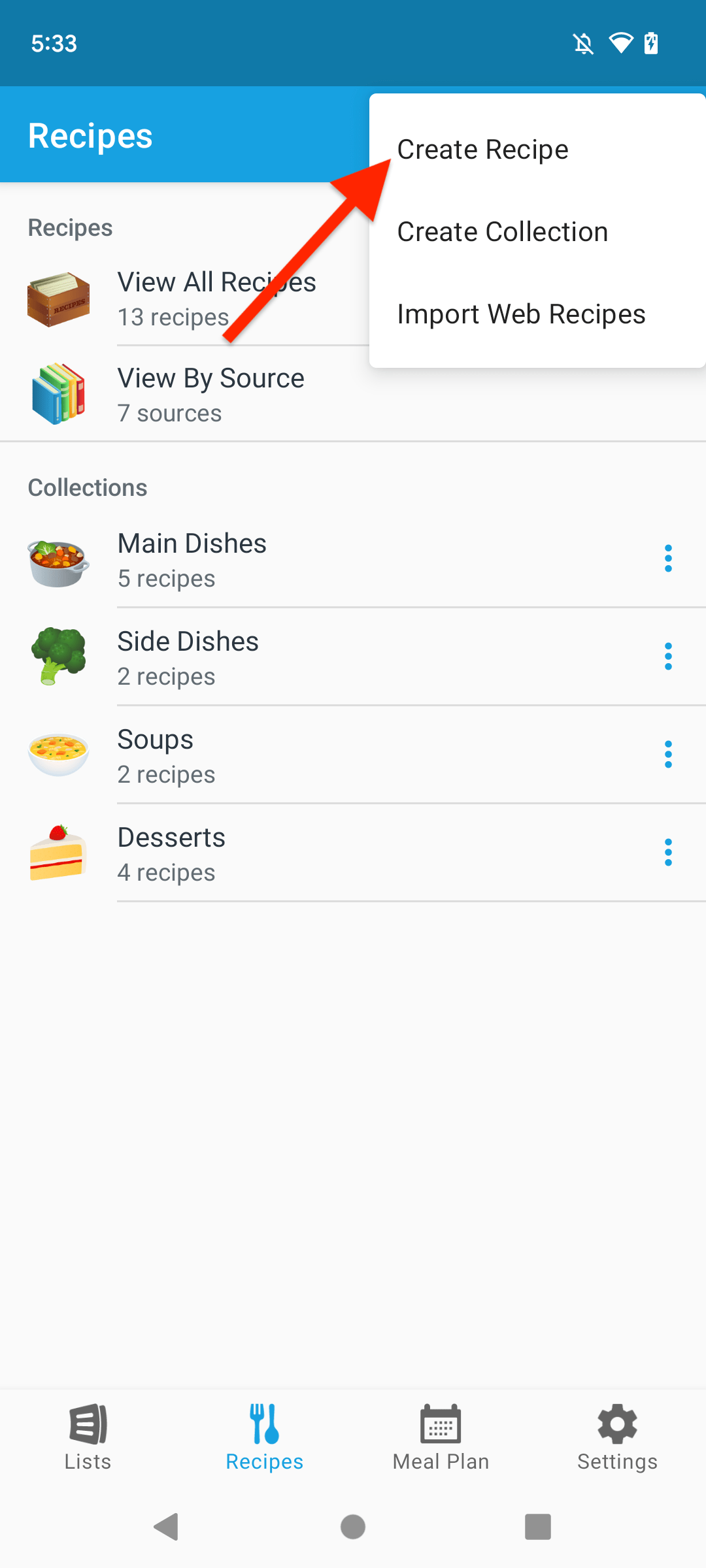Image resolution: width=706 pixels, height=1568 pixels.
Task: Open more options for Desserts
Action: (668, 853)
